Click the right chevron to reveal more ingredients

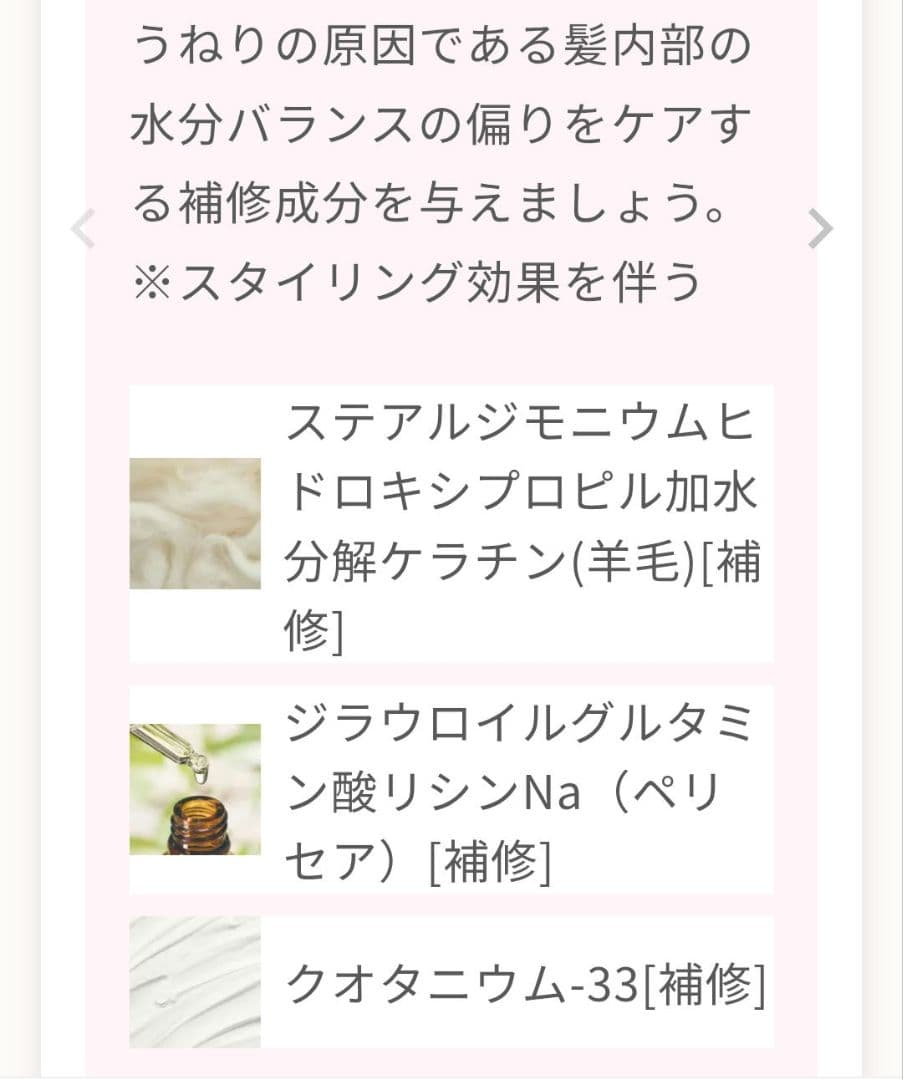coord(822,228)
